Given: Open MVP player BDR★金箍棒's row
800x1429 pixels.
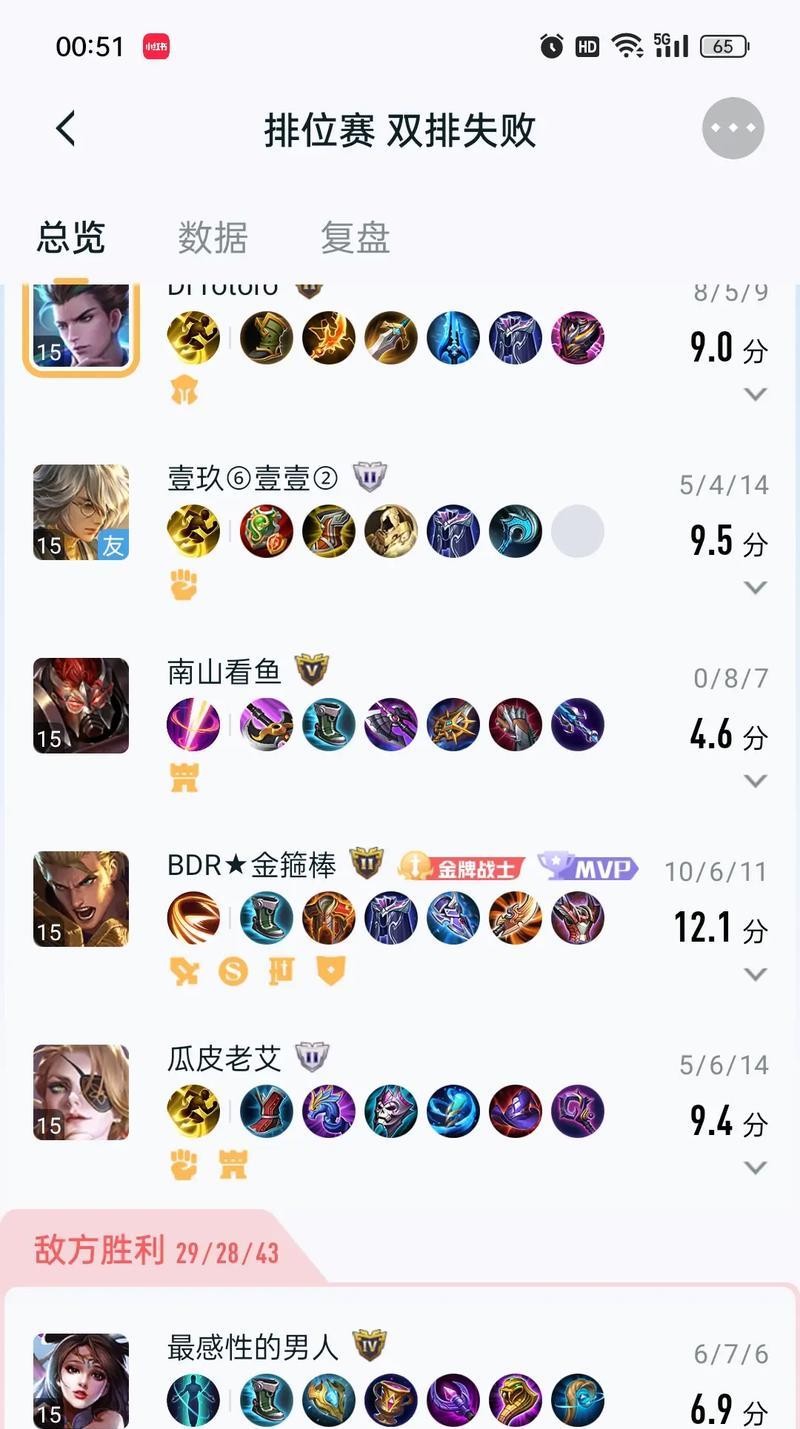Looking at the screenshot, I should pyautogui.click(x=400, y=917).
